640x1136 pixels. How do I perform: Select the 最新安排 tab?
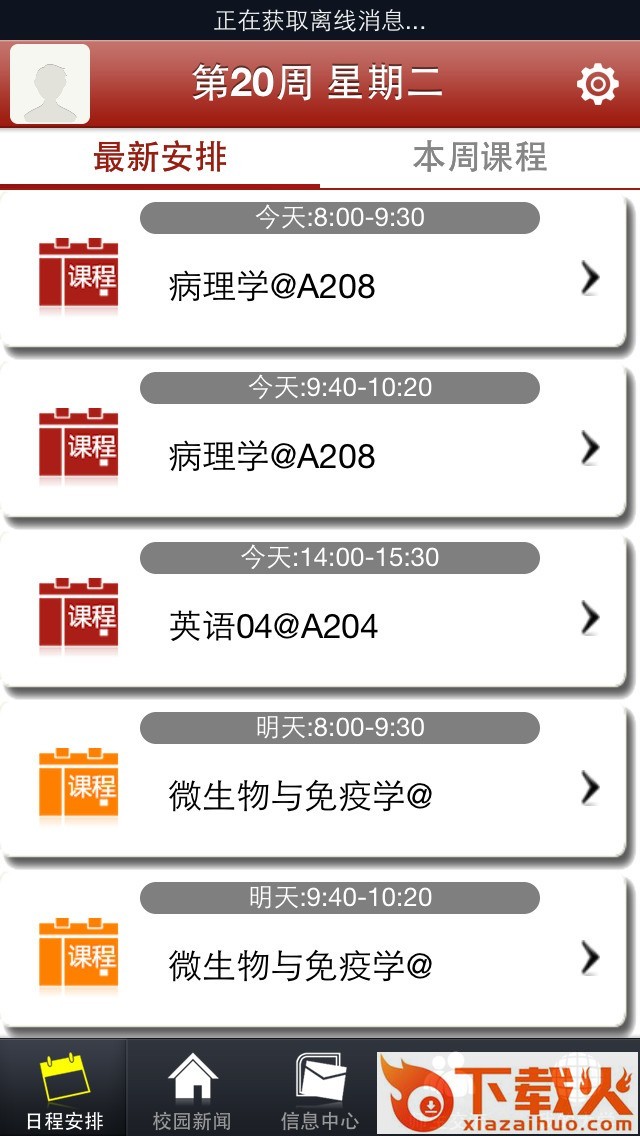point(160,158)
